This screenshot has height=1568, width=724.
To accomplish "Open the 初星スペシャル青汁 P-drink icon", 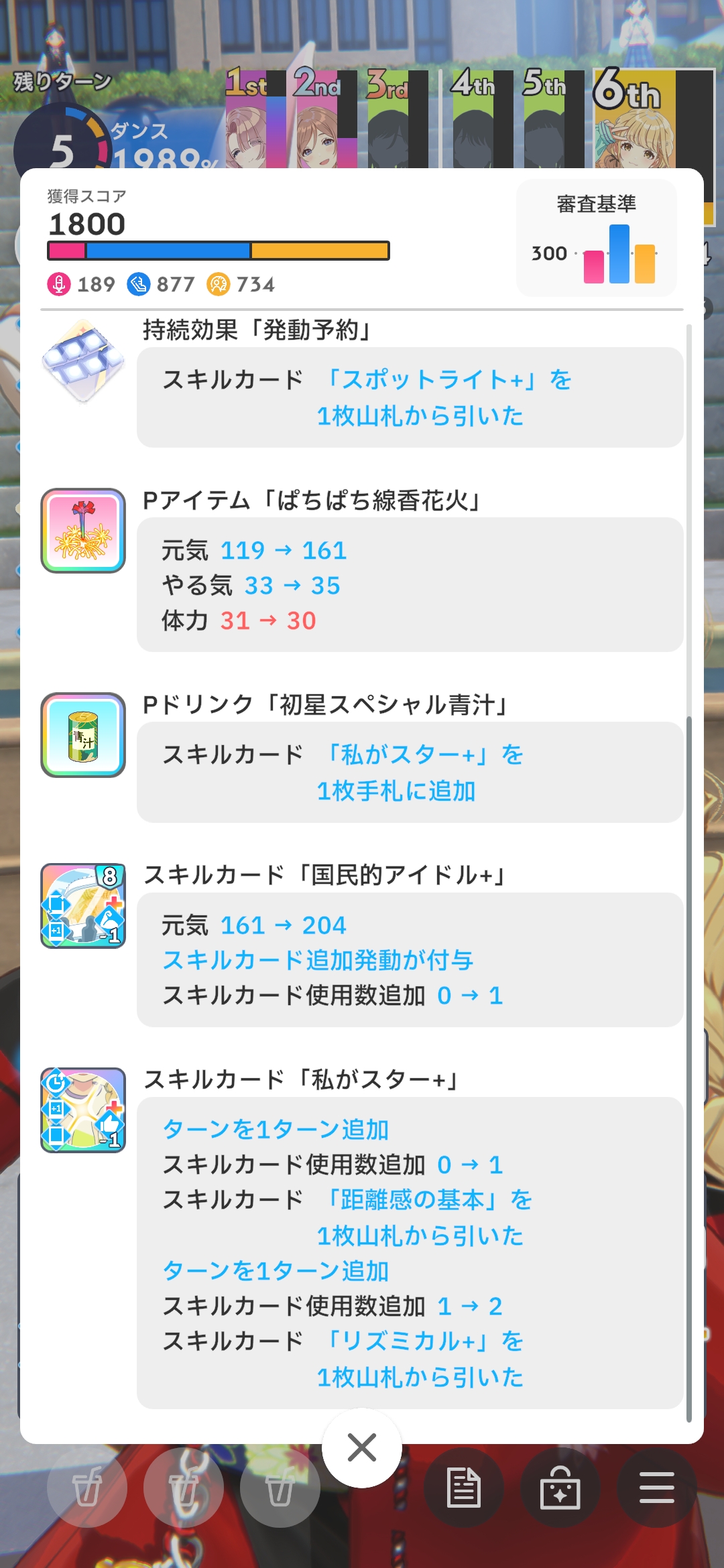I will pos(83,735).
